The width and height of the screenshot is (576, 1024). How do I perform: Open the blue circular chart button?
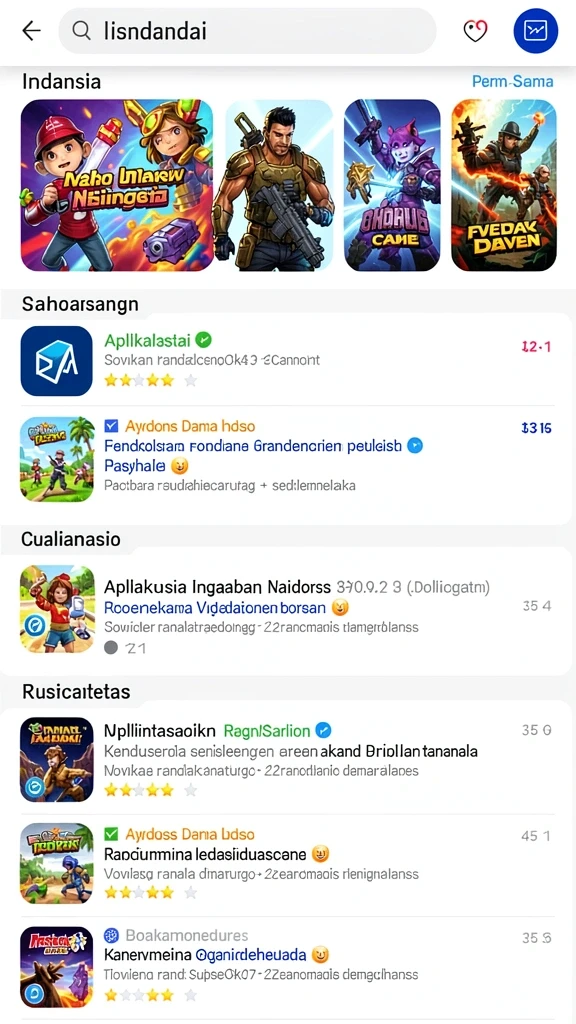[536, 30]
